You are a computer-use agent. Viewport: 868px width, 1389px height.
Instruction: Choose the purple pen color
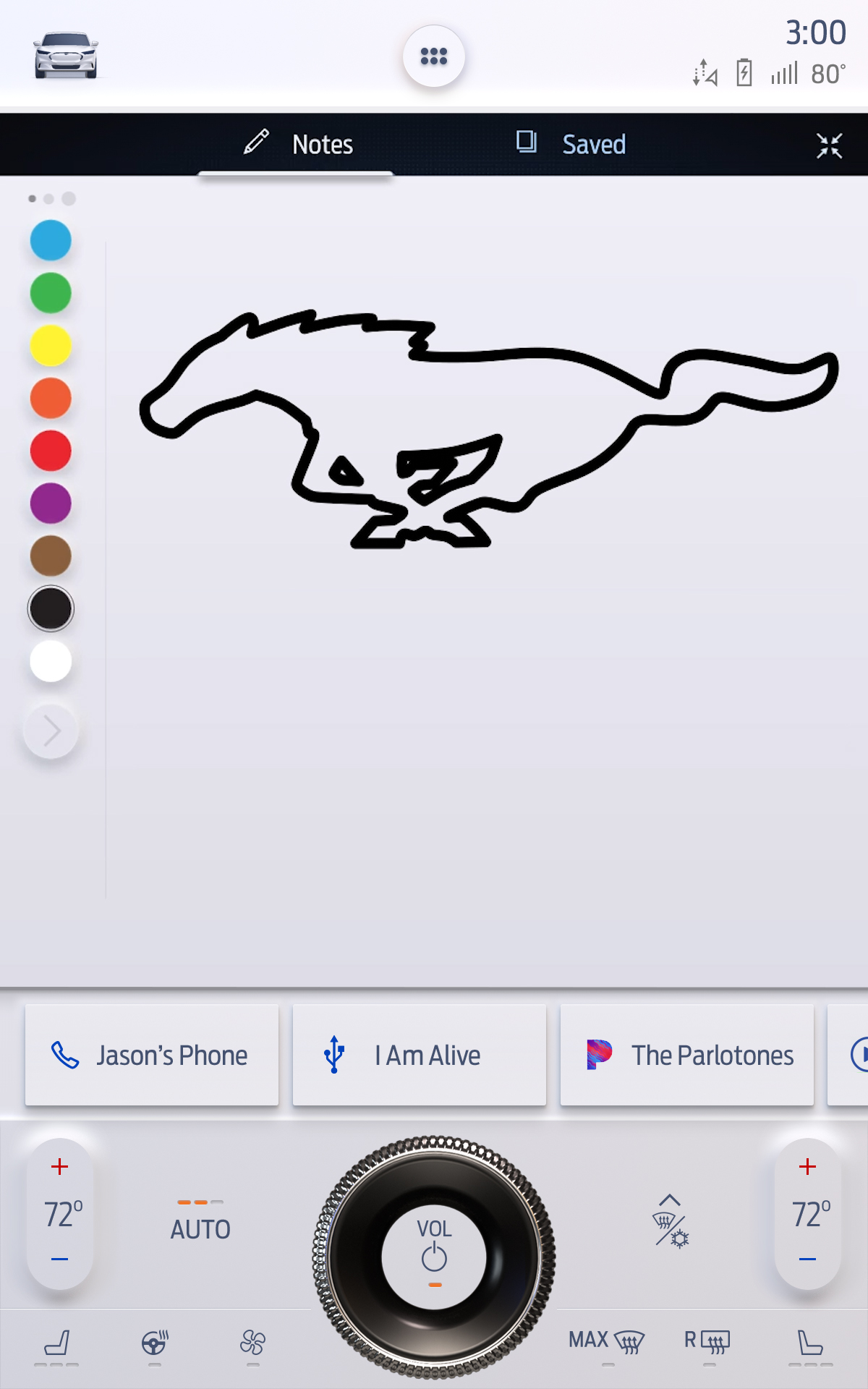point(51,504)
